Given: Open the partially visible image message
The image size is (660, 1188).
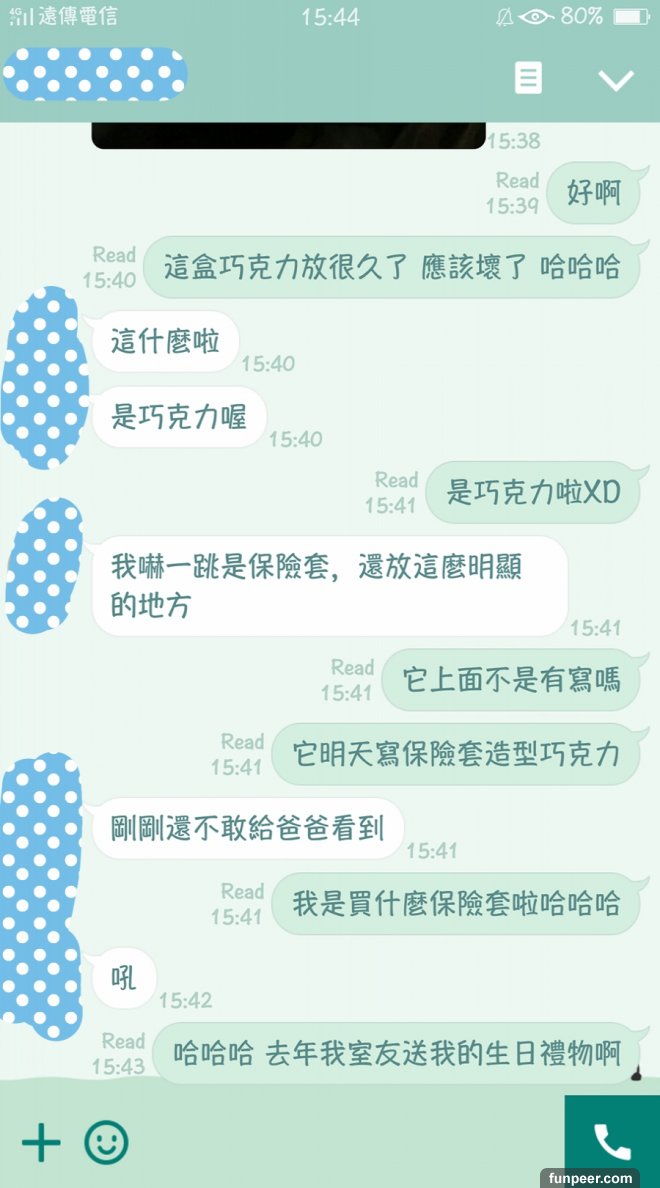Looking at the screenshot, I should (x=288, y=136).
